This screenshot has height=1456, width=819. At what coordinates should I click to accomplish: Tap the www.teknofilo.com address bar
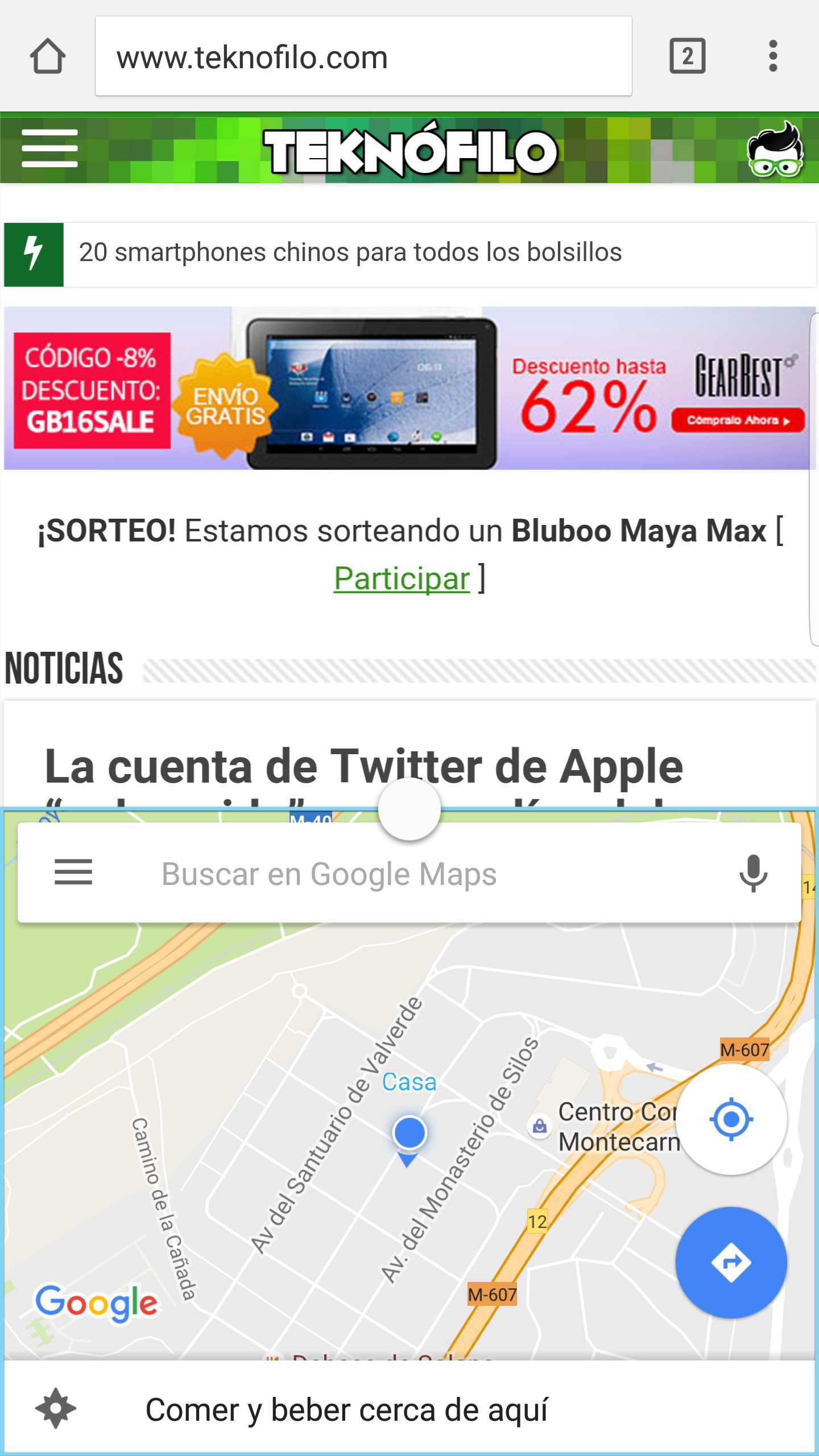[363, 56]
